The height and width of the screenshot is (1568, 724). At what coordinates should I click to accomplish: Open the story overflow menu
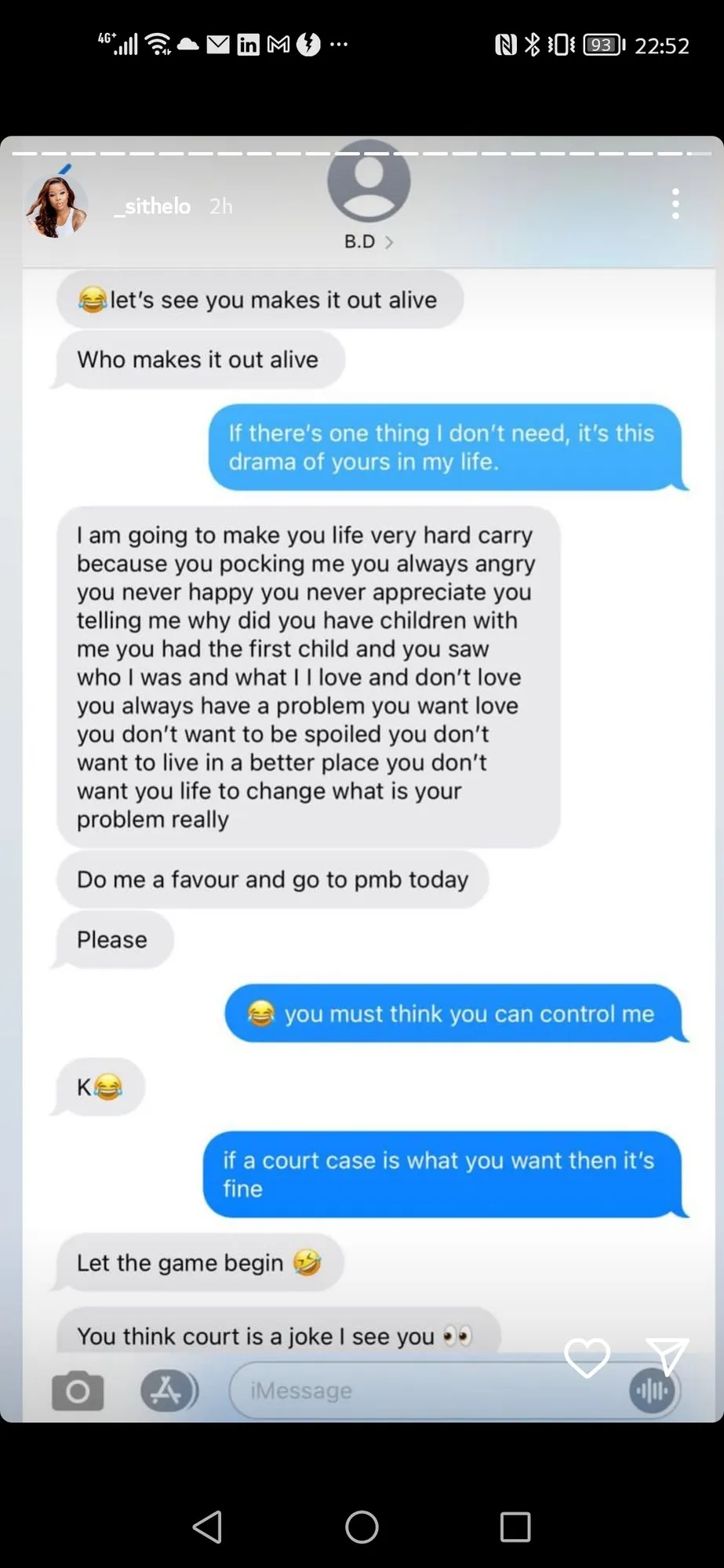coord(675,204)
